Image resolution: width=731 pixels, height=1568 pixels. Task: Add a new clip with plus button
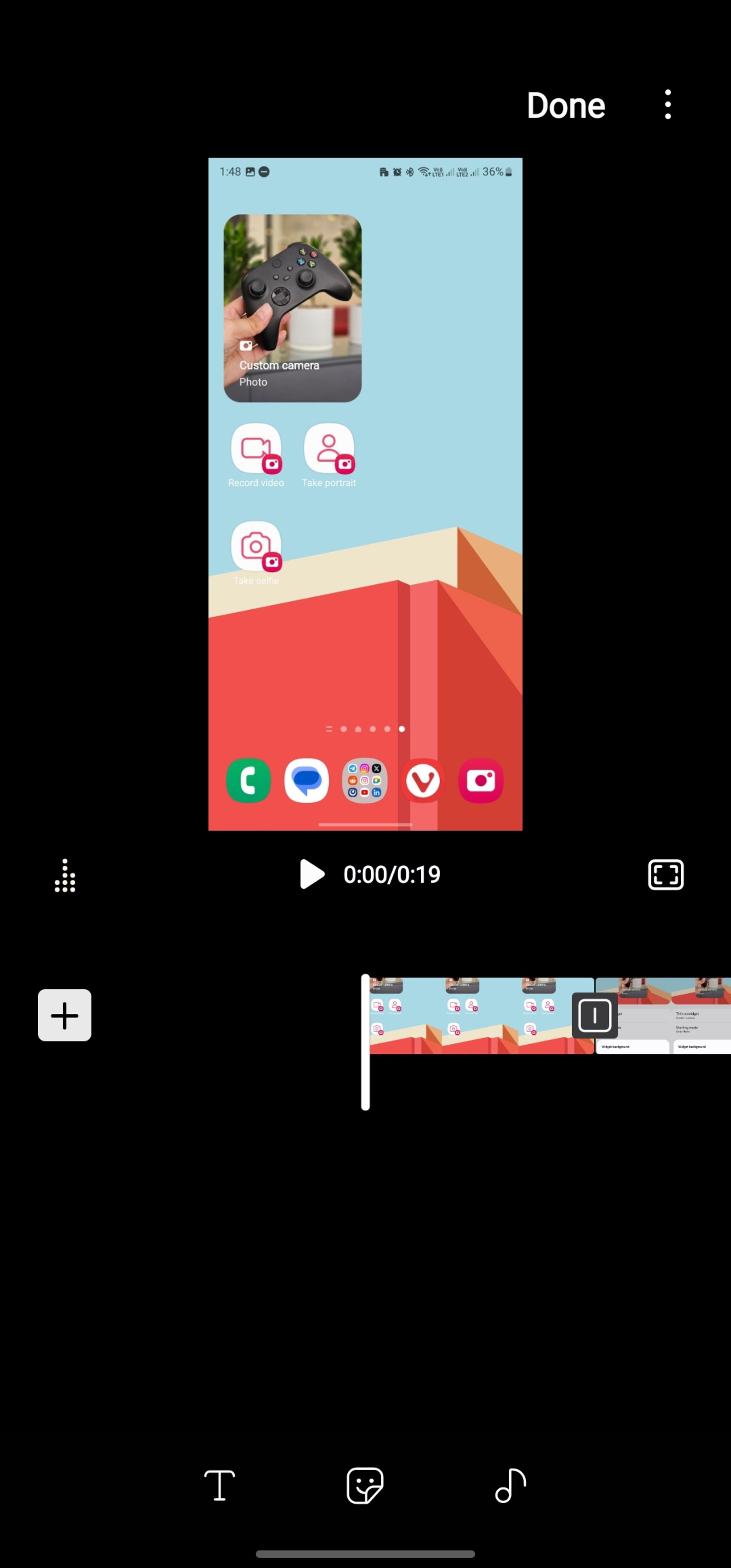[64, 1015]
